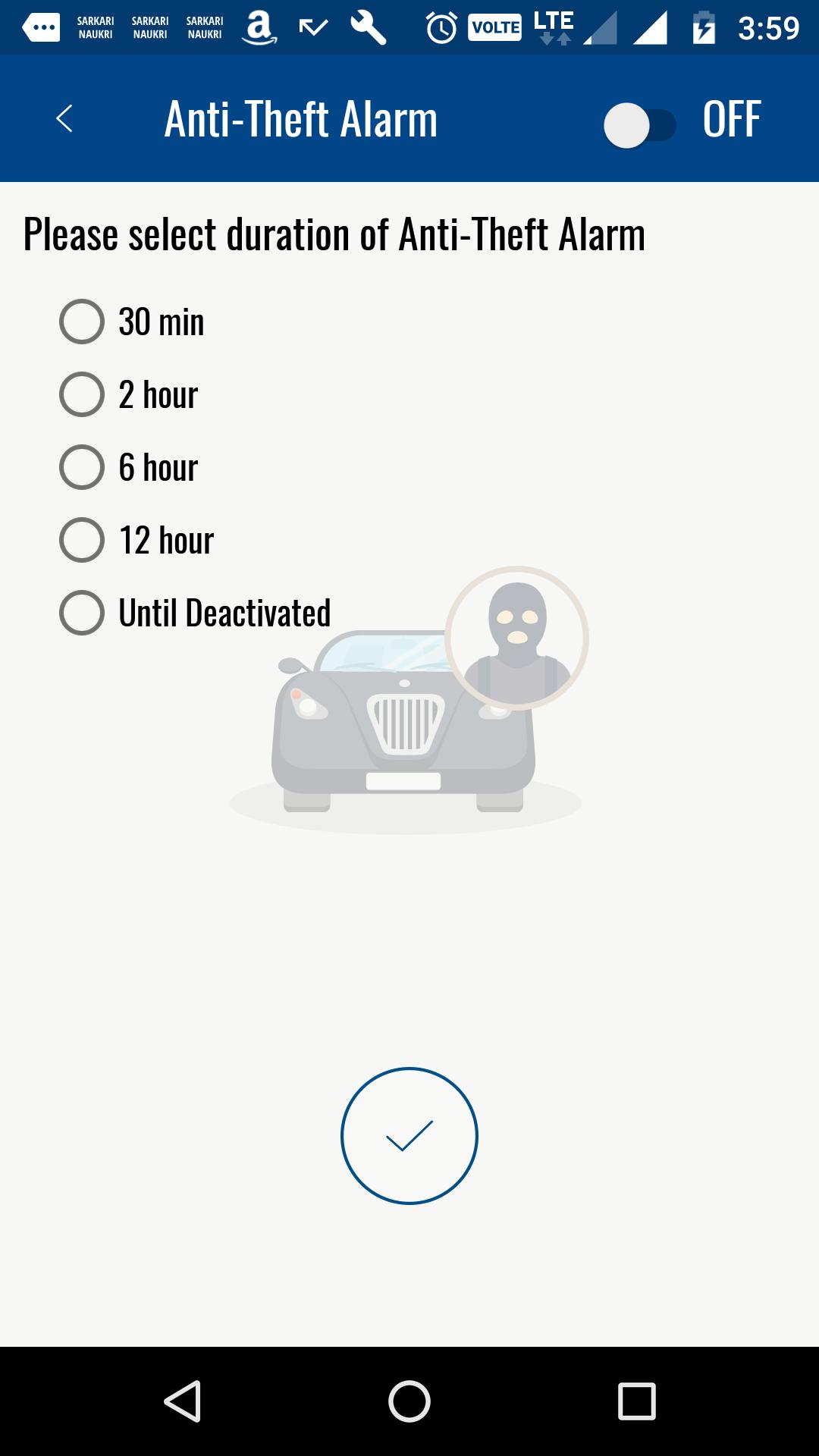Go to the Android home screen
The image size is (819, 1456).
409,1401
